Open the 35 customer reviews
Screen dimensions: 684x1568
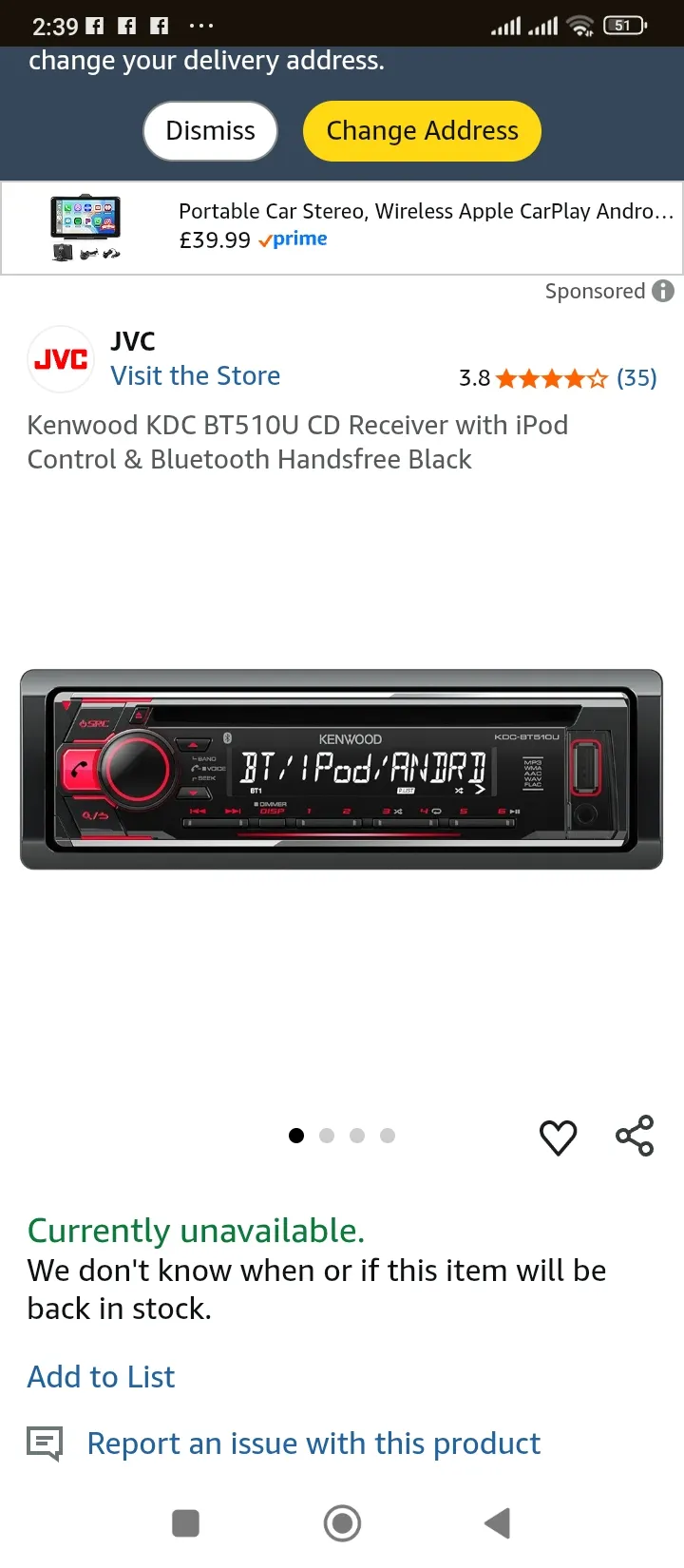pos(636,378)
